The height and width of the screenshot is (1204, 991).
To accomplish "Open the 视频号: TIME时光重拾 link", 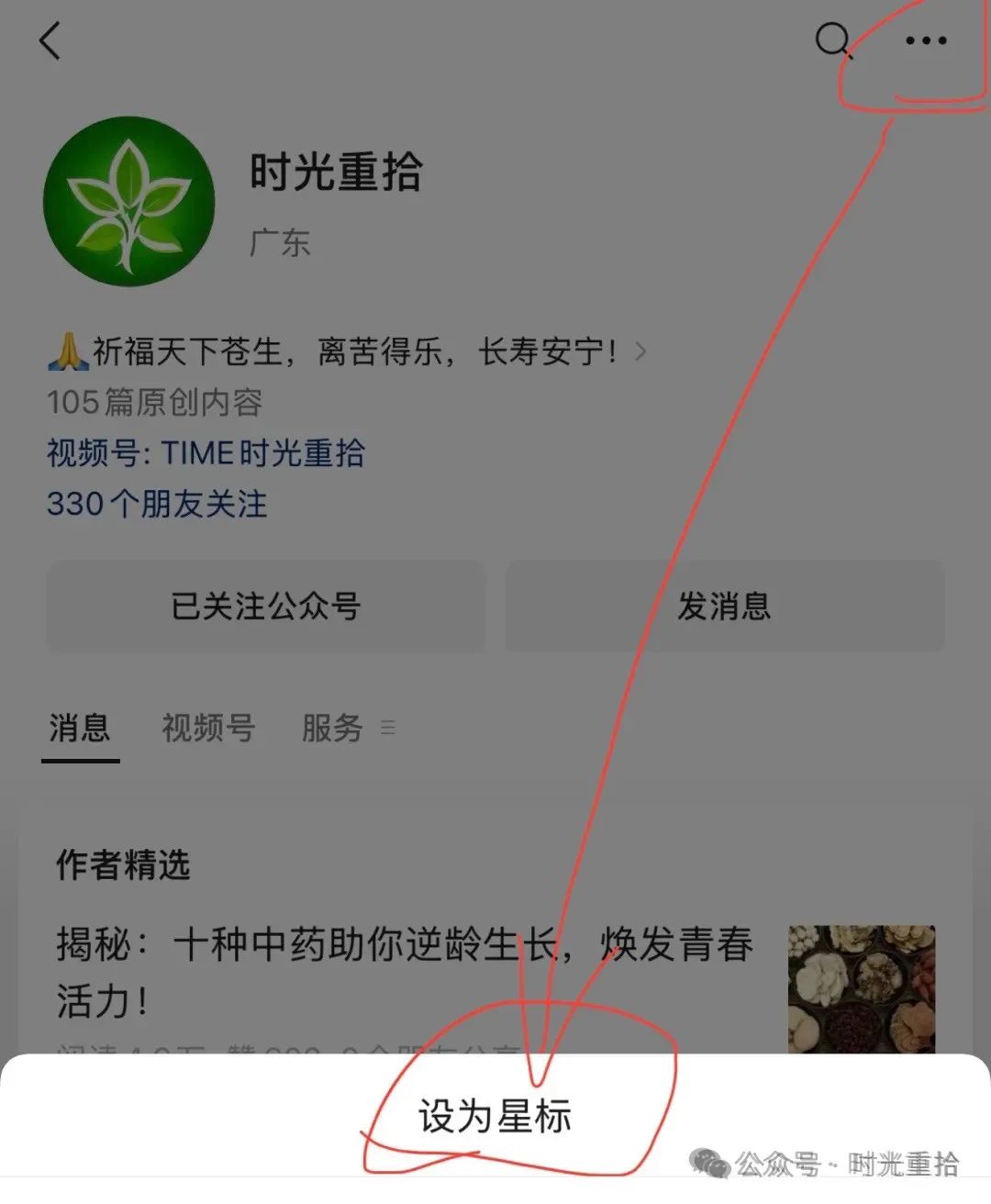I will pyautogui.click(x=206, y=453).
